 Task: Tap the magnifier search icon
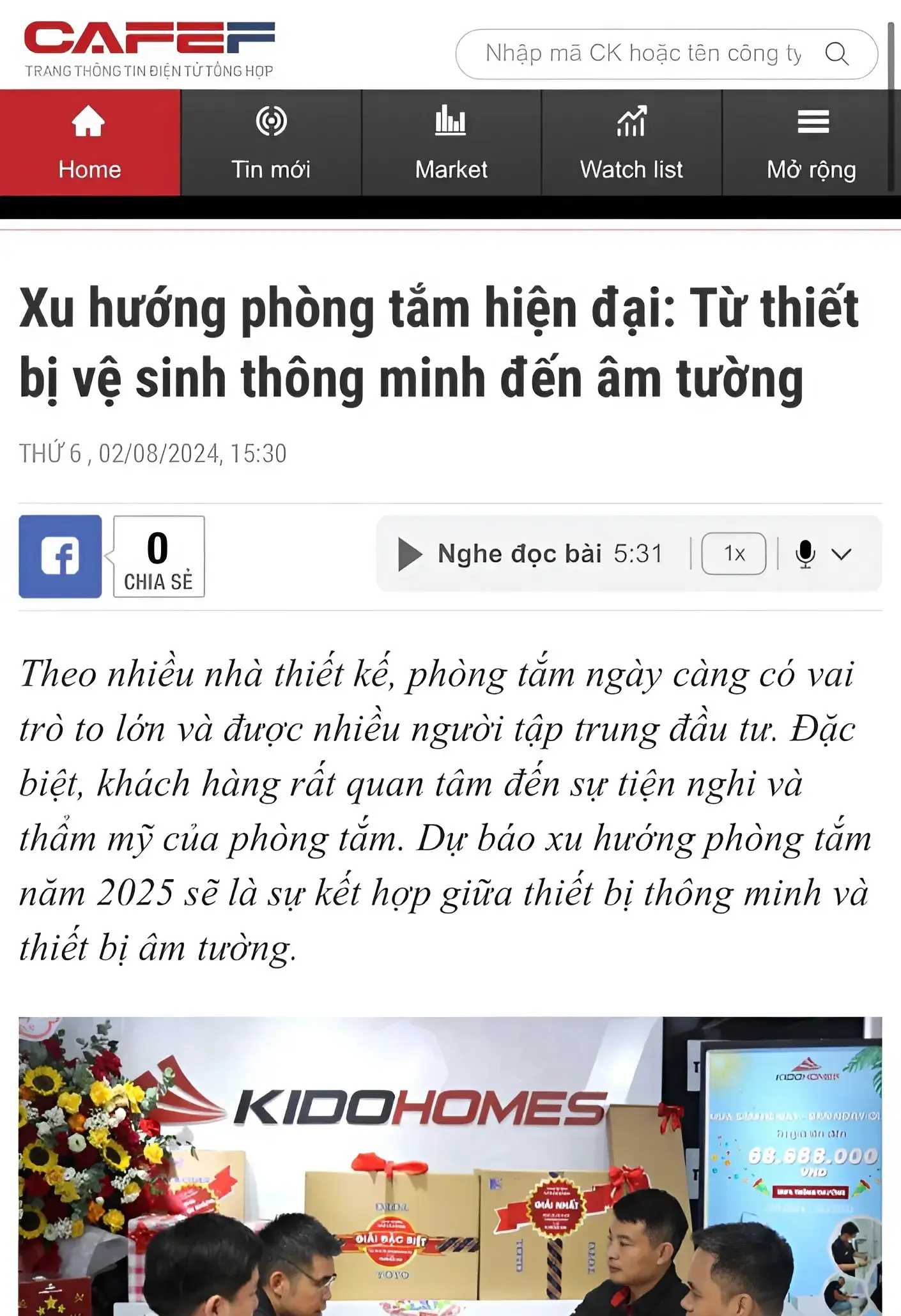tap(836, 54)
